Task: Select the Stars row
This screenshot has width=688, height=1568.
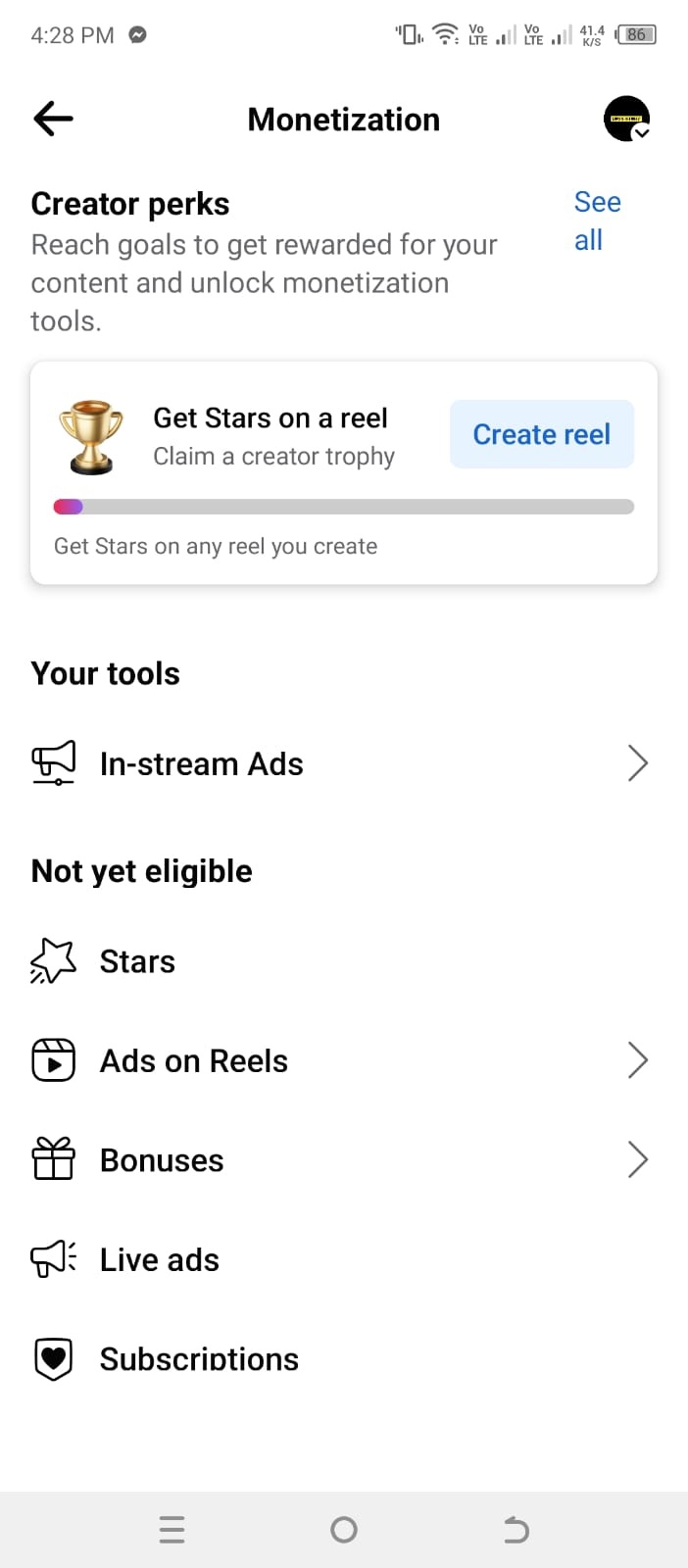Action: [x=343, y=961]
